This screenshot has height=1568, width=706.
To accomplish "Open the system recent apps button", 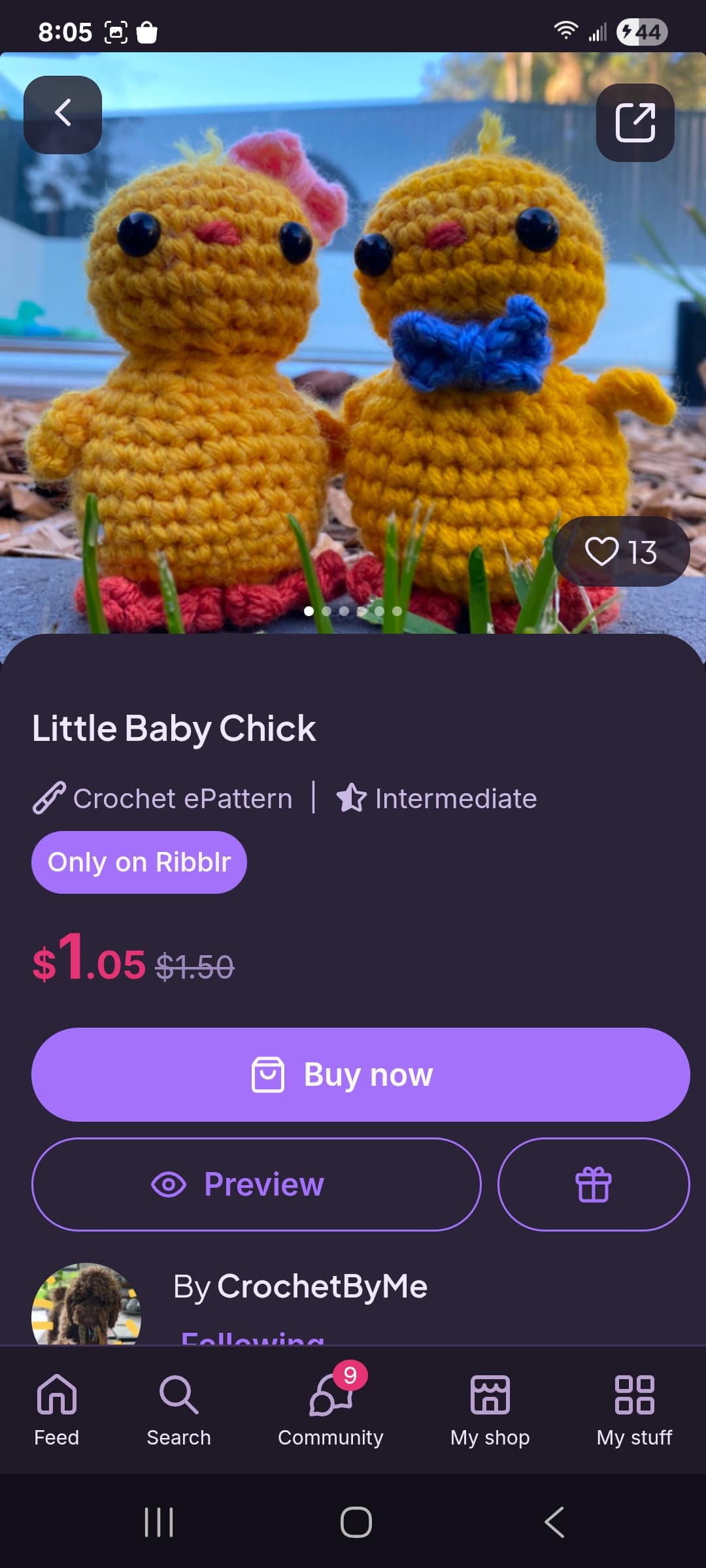I will click(x=159, y=1522).
